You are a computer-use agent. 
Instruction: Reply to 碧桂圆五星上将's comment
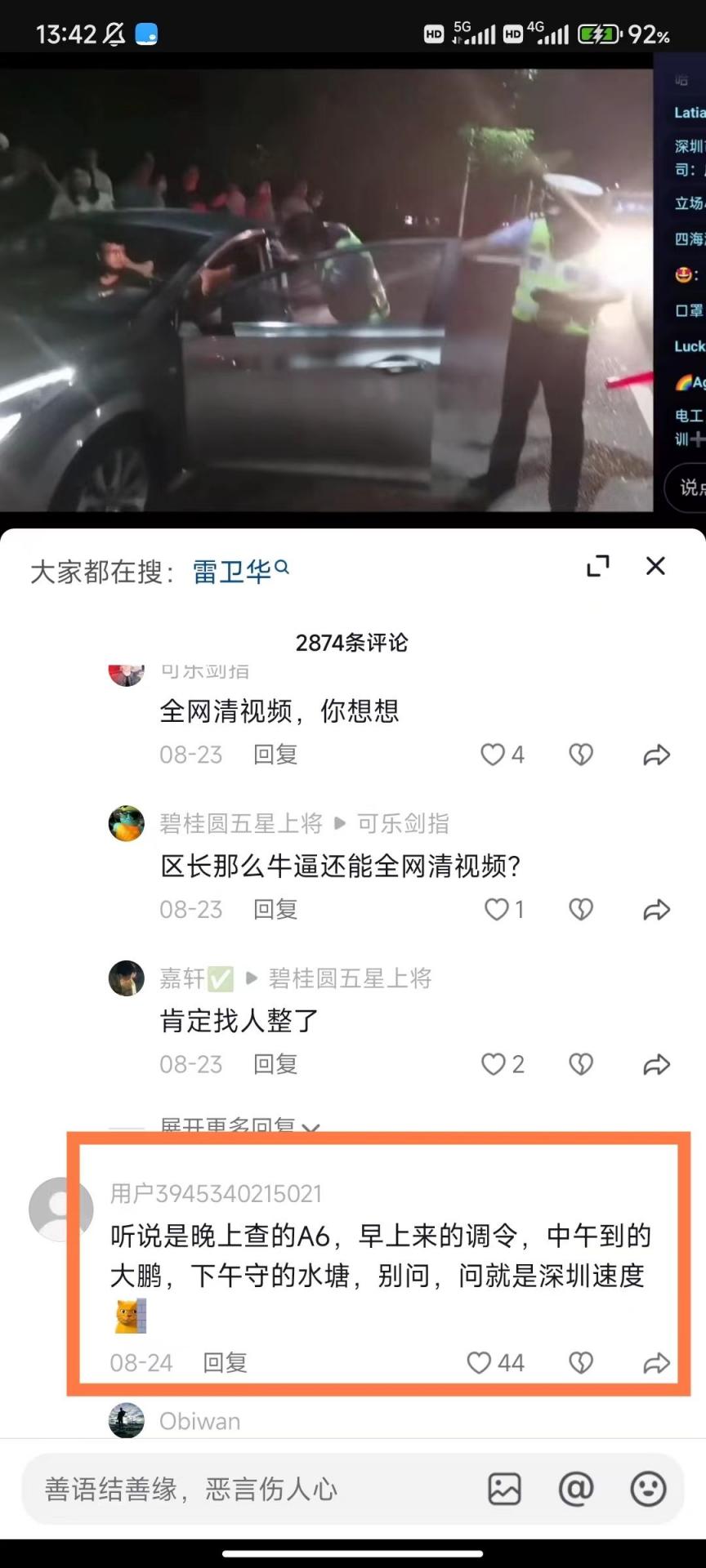click(x=275, y=909)
